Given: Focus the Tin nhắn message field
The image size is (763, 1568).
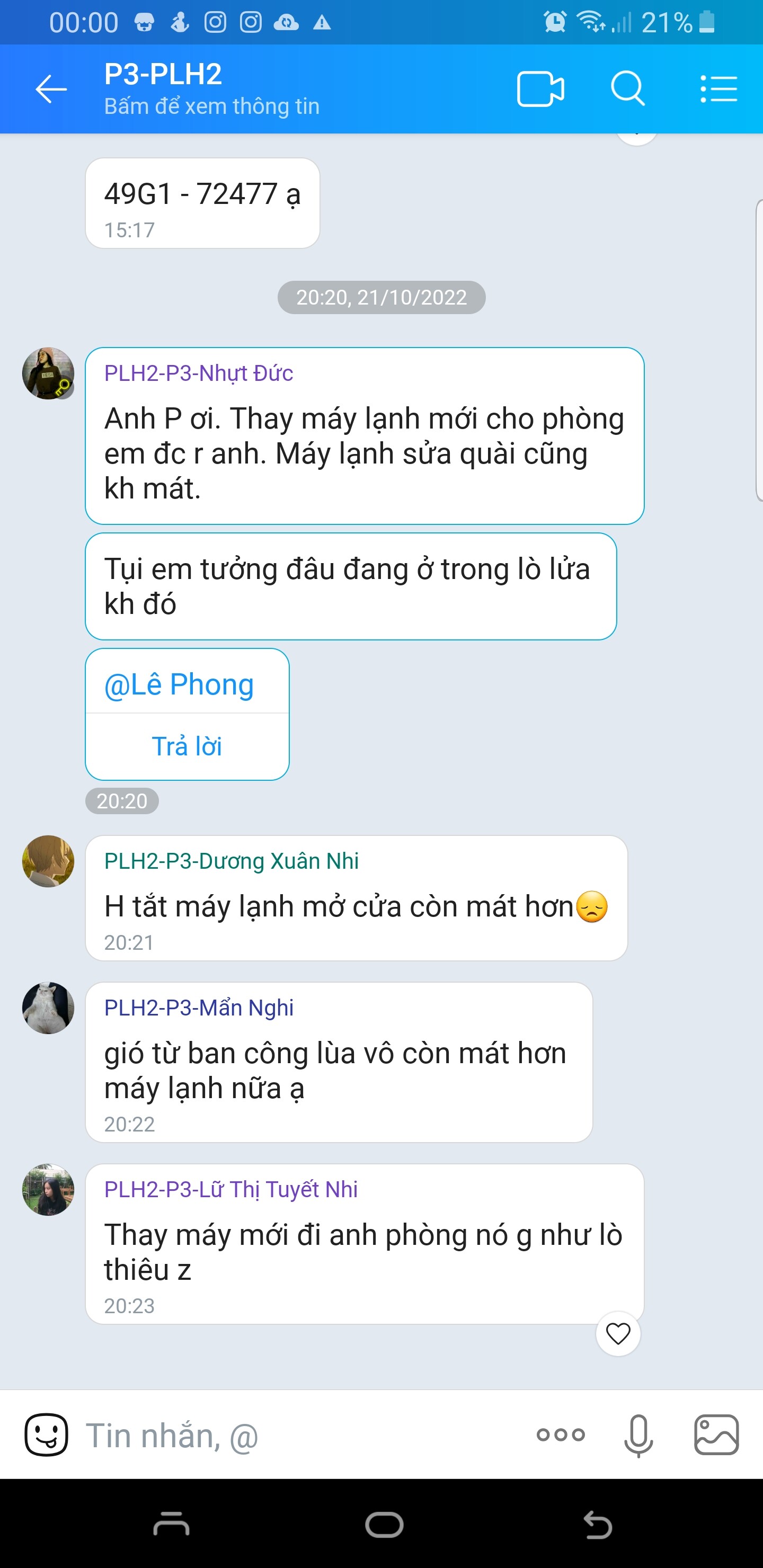Looking at the screenshot, I should [292, 1435].
